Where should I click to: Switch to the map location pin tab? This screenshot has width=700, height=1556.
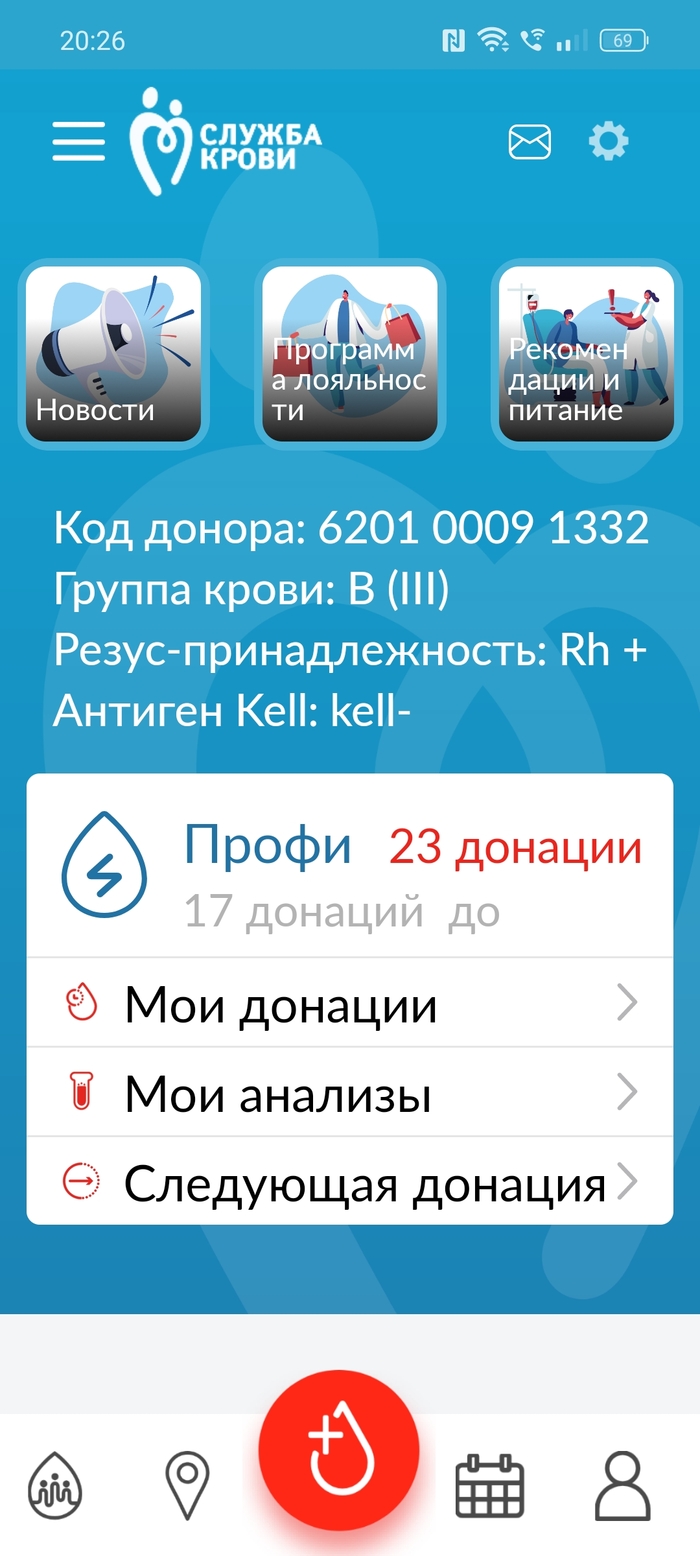coord(186,1486)
